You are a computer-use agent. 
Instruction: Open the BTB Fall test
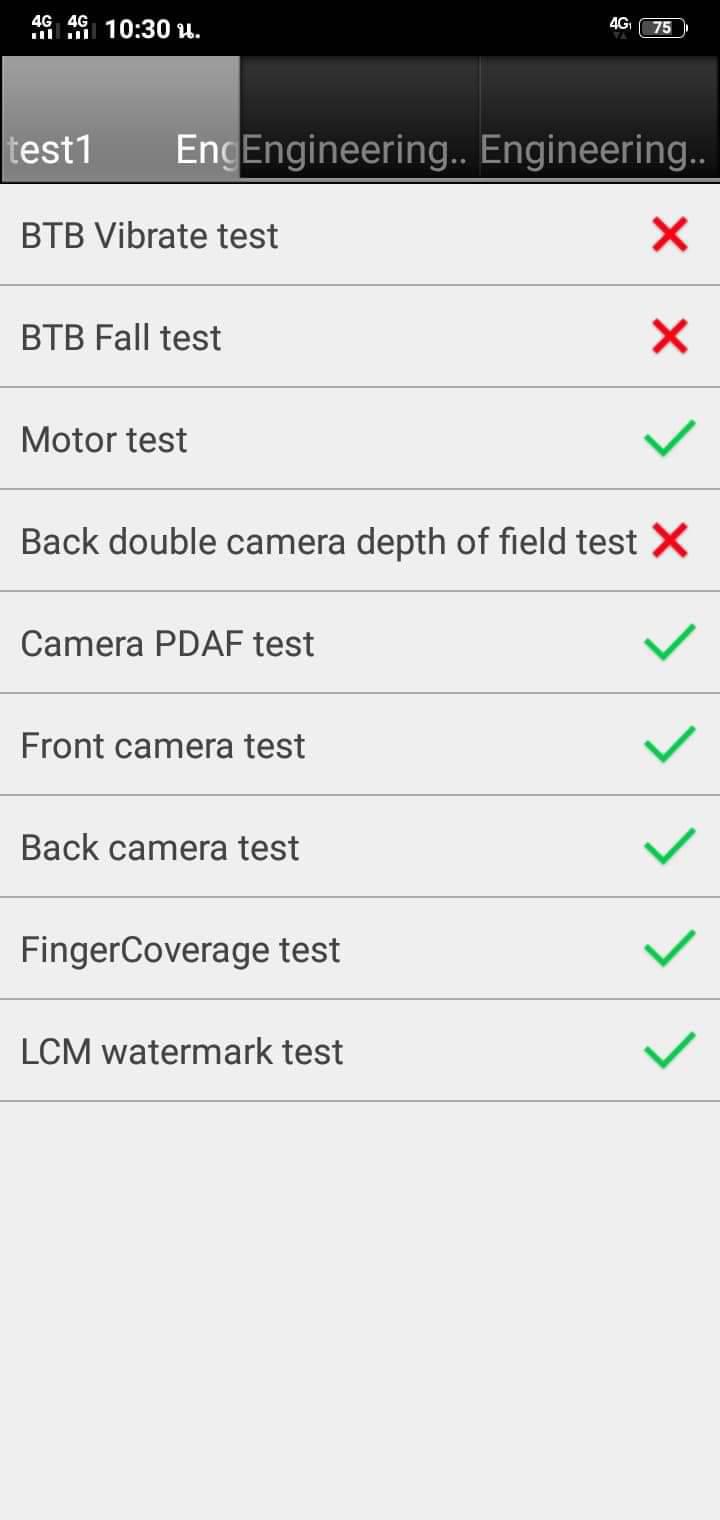360,337
